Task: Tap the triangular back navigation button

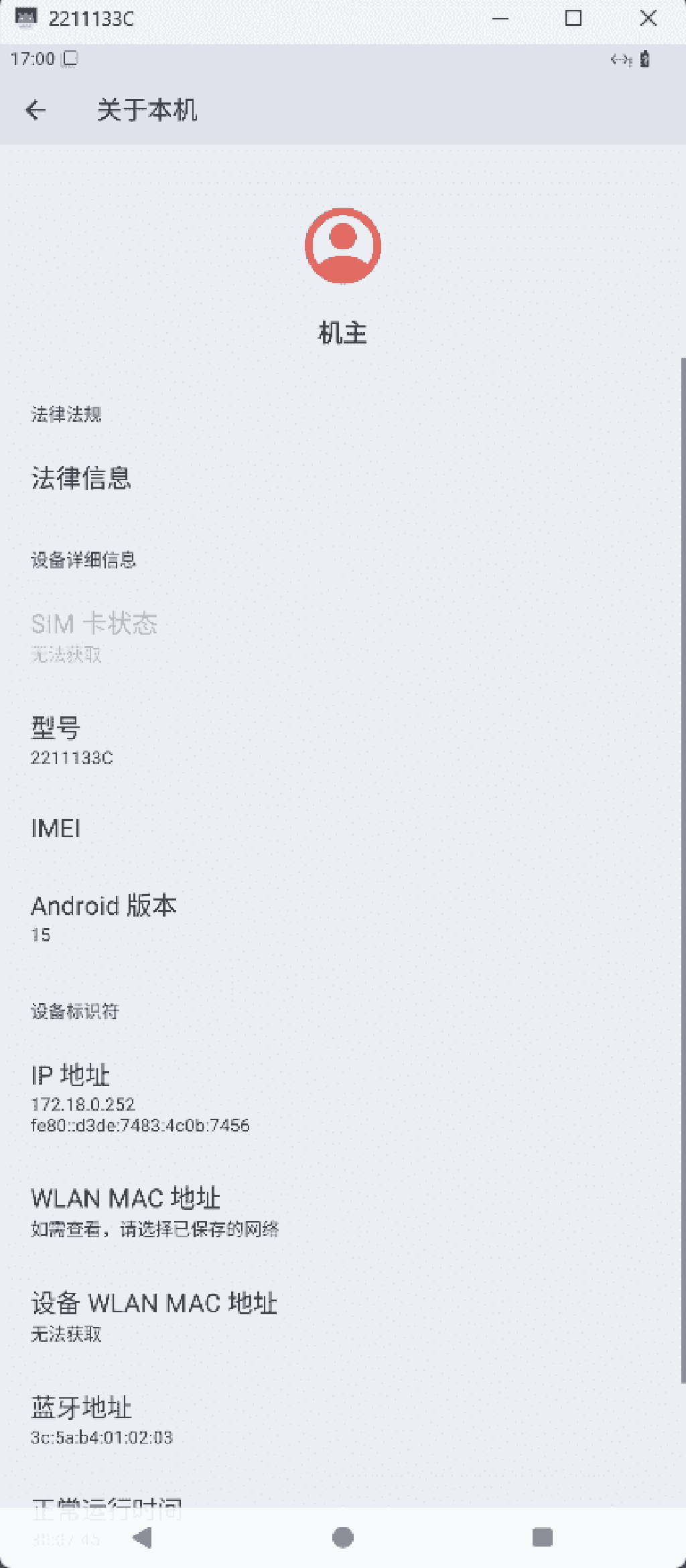Action: 142,1537
